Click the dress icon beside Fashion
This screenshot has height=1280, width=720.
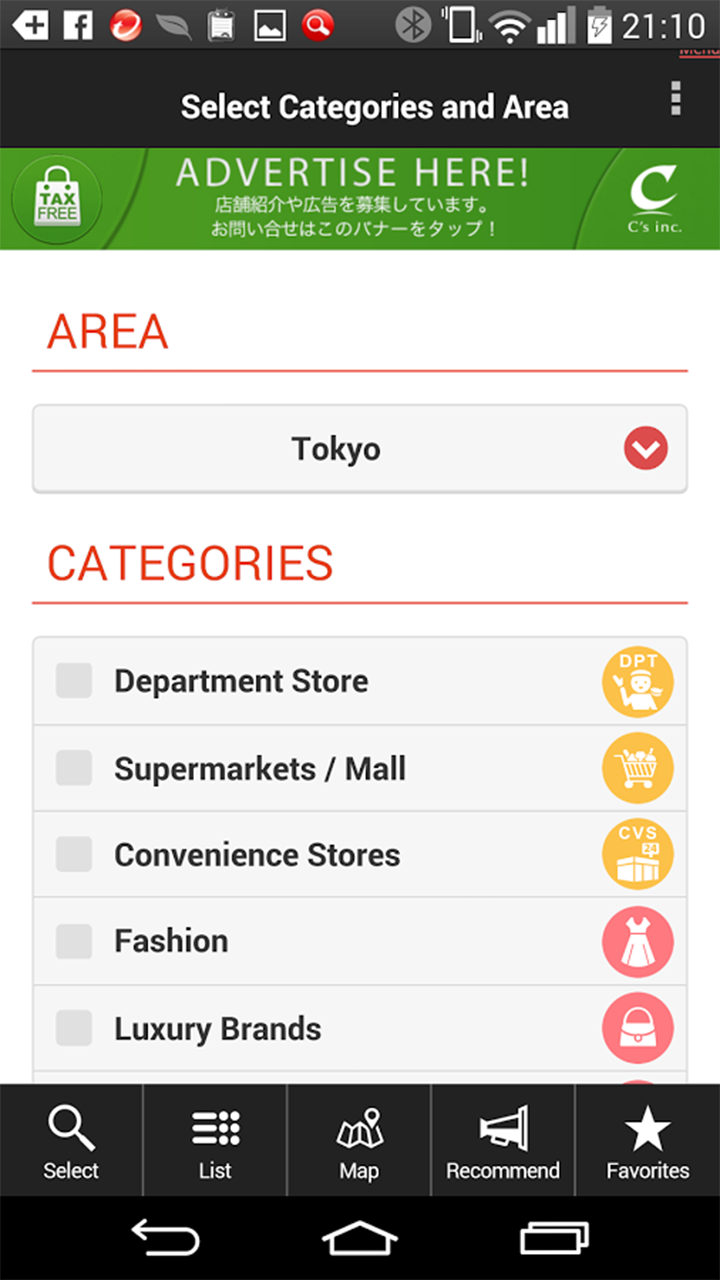pos(639,941)
